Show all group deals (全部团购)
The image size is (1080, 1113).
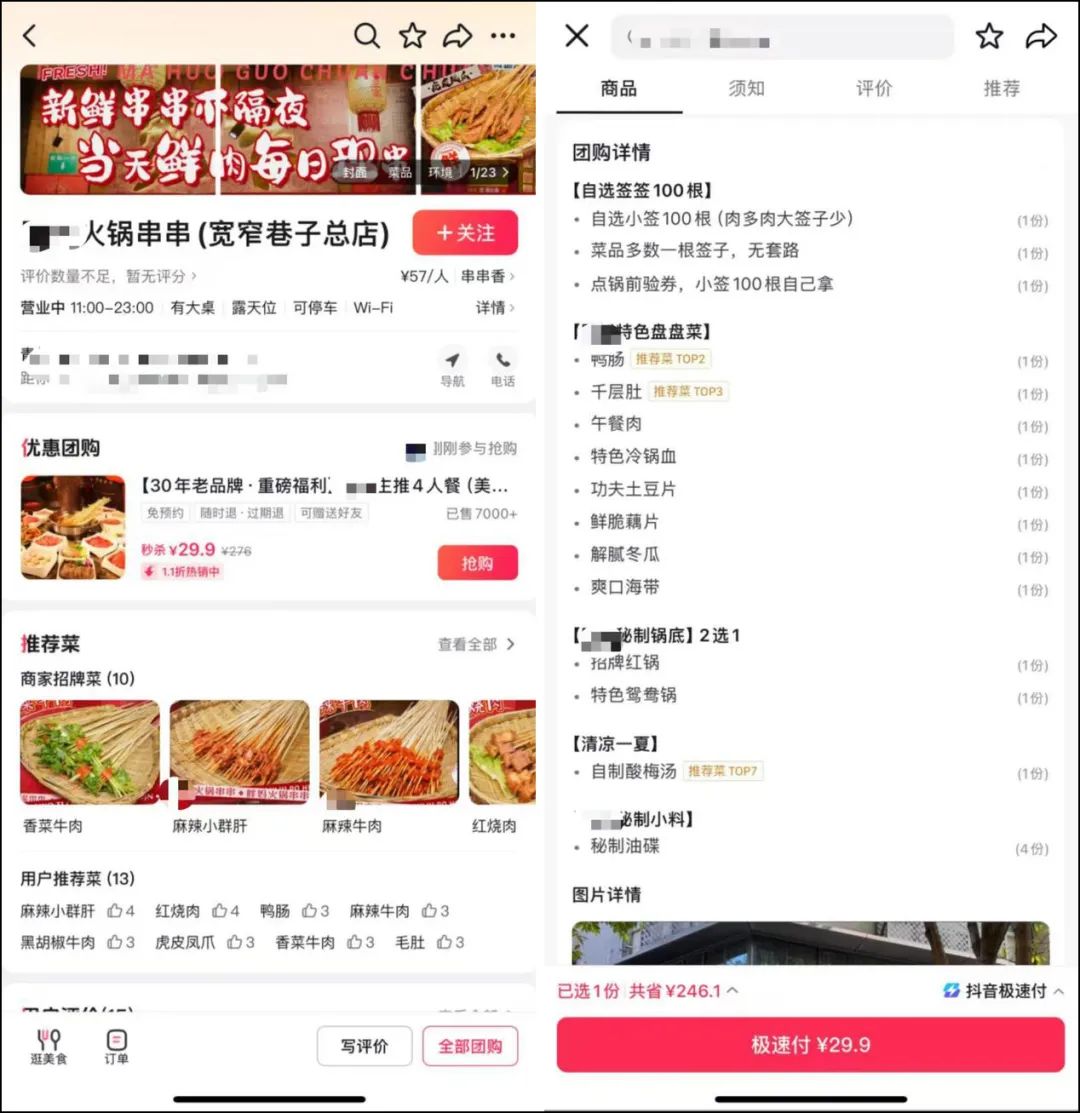[x=470, y=1046]
